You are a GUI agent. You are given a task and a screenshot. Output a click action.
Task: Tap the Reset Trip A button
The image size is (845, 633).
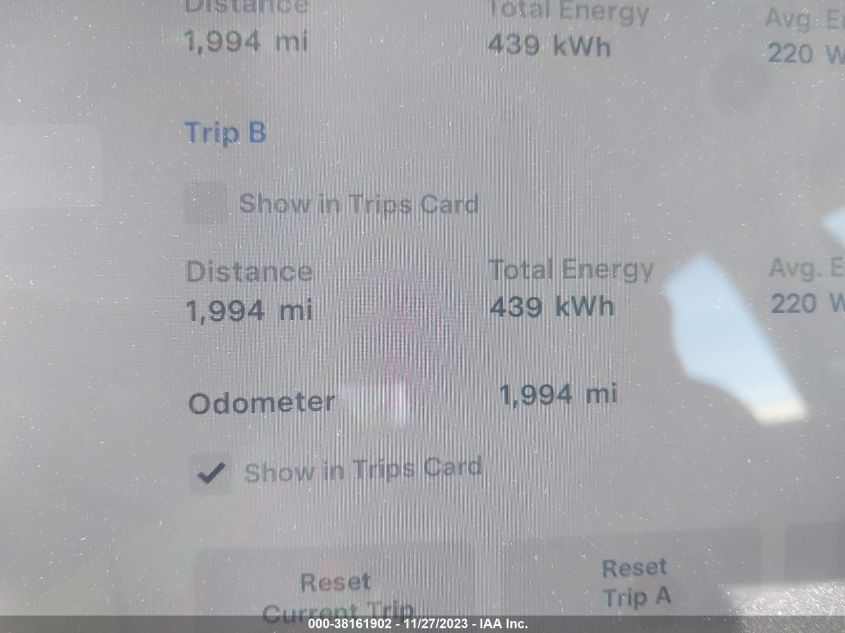pos(634,582)
